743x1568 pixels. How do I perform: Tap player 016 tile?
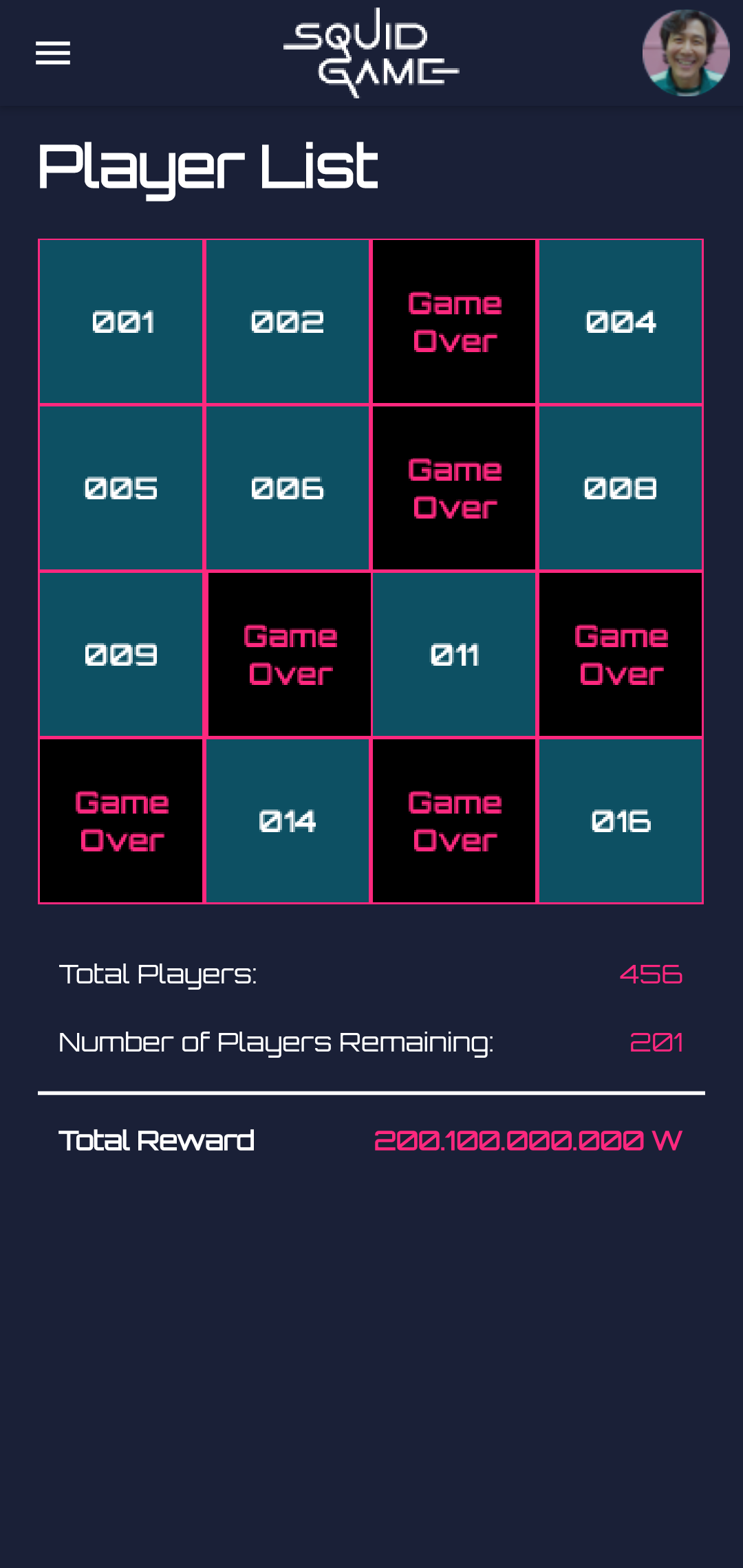[x=620, y=821]
